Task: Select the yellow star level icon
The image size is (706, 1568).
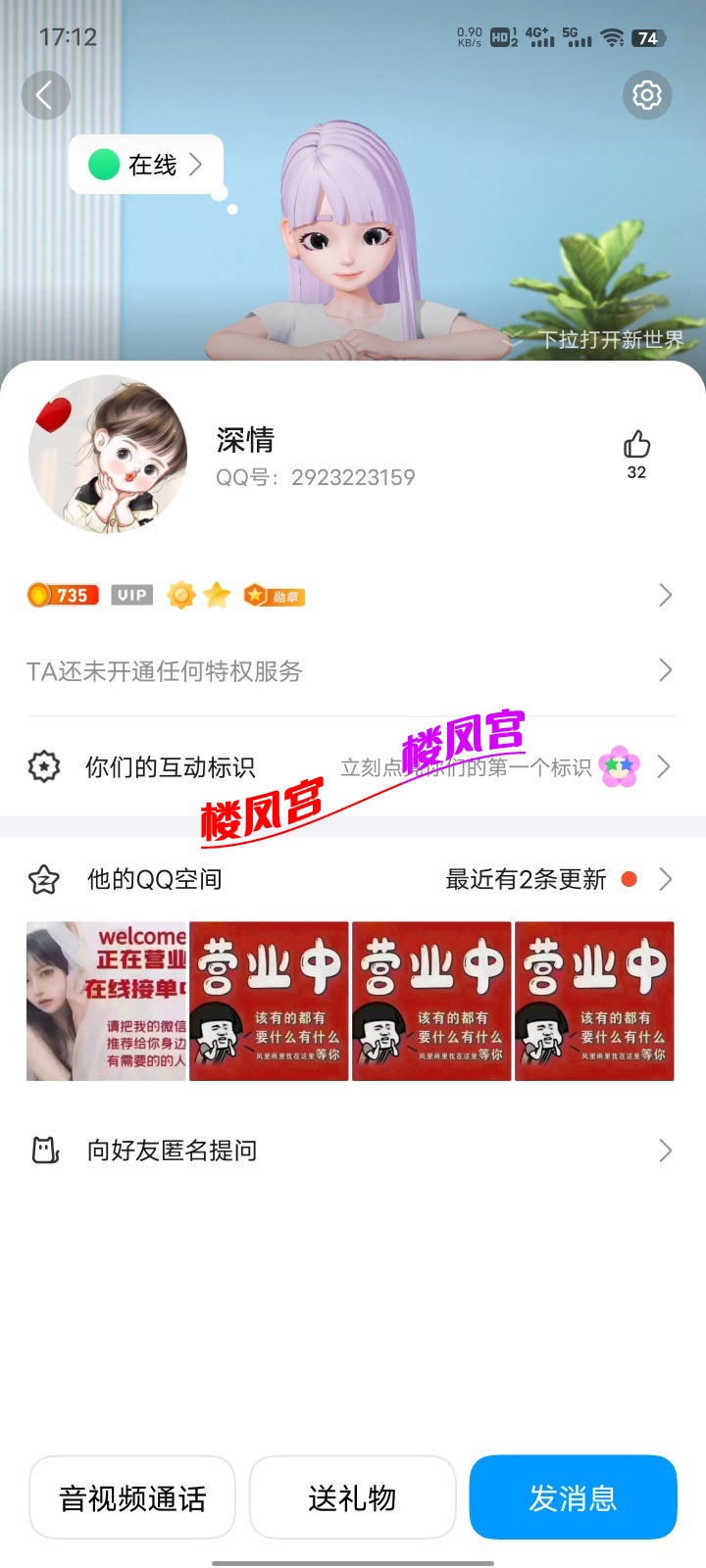Action: point(216,594)
